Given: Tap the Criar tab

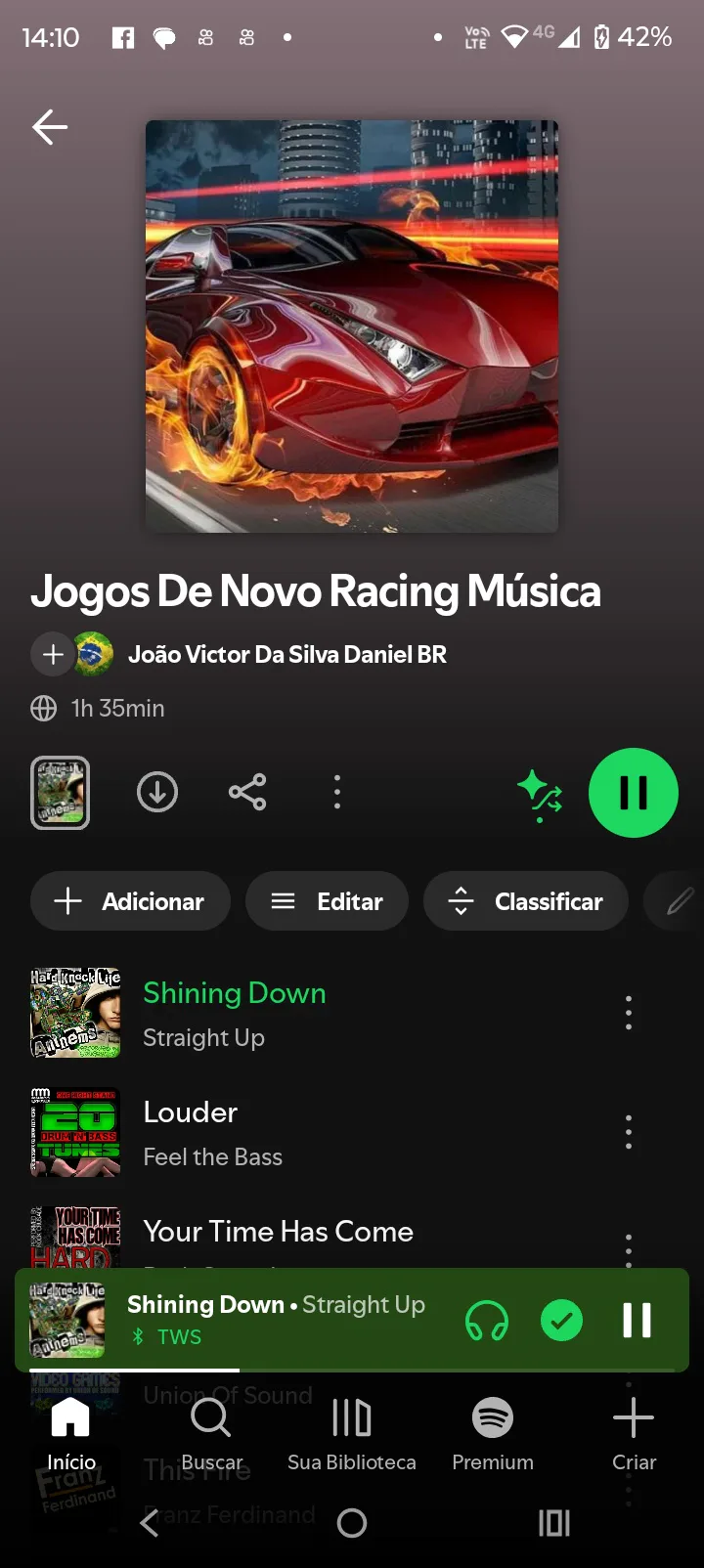Looking at the screenshot, I should (x=634, y=1432).
